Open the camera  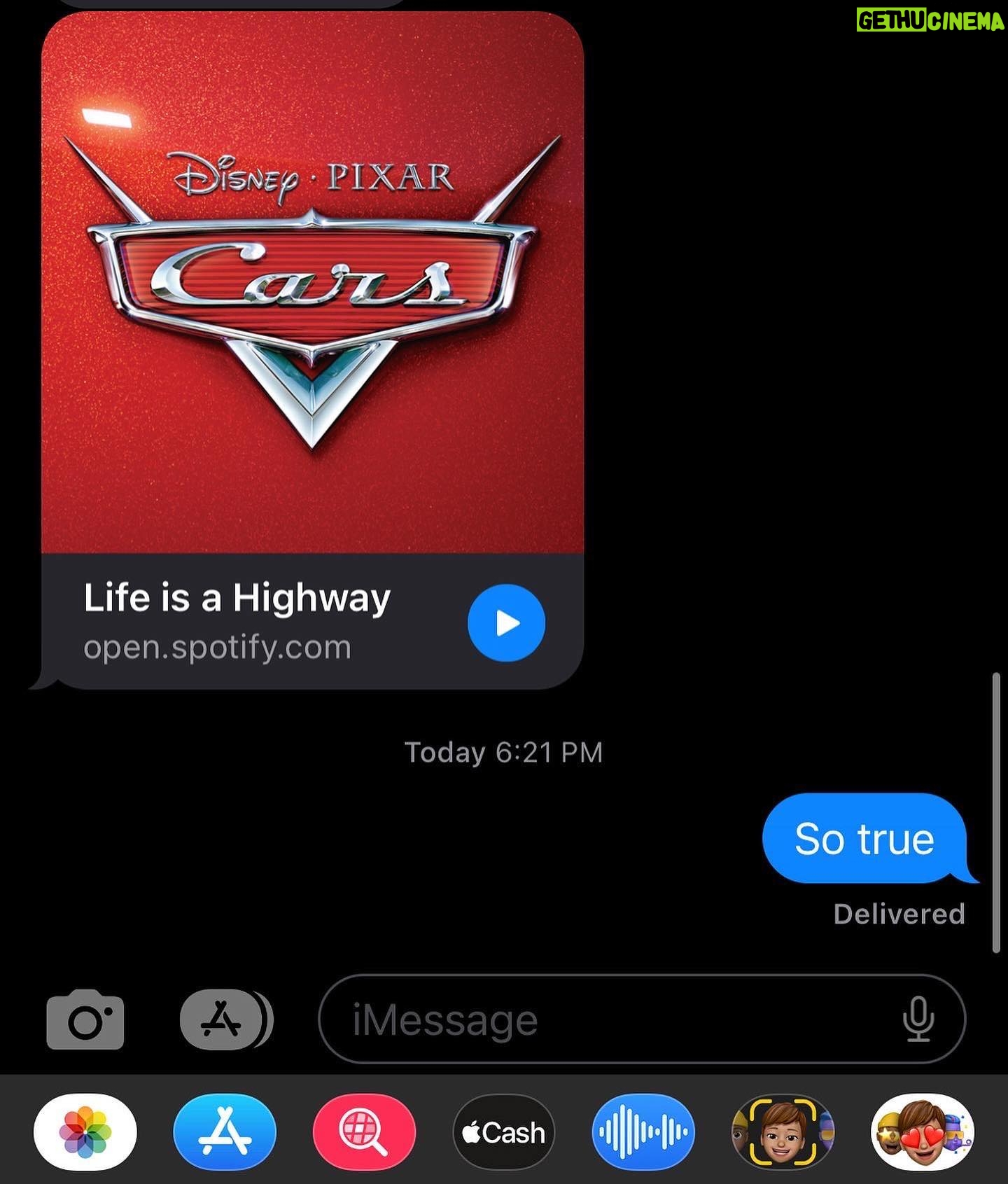(85, 1019)
